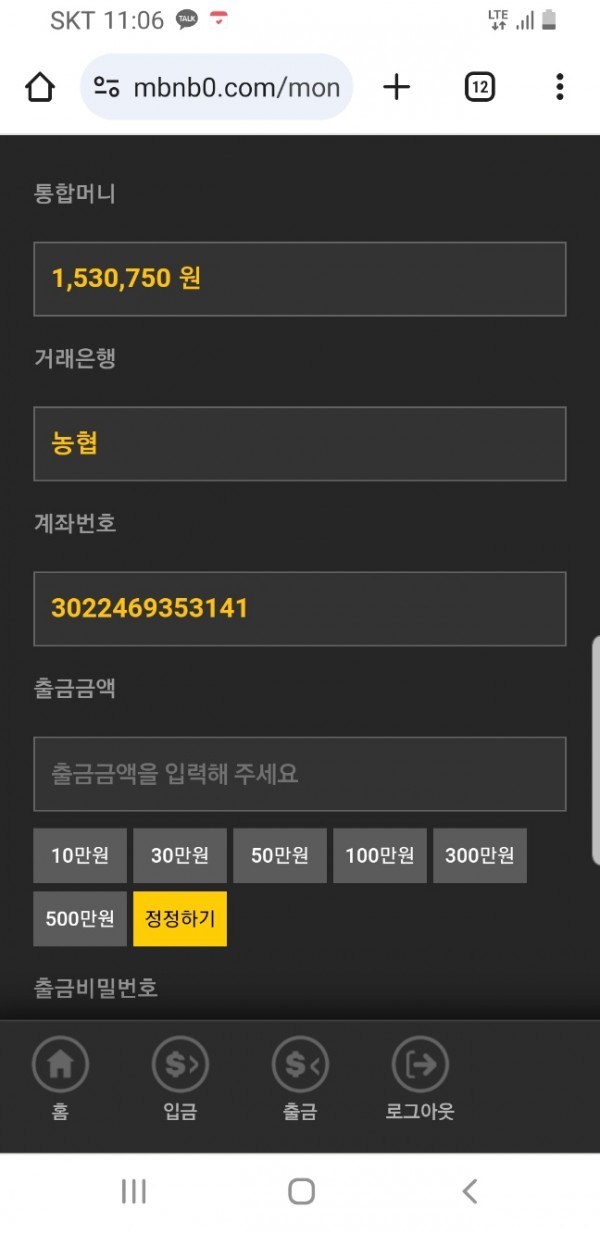Image resolution: width=600 pixels, height=1233 pixels.
Task: Select the 100만원 amount button
Action: [x=380, y=856]
